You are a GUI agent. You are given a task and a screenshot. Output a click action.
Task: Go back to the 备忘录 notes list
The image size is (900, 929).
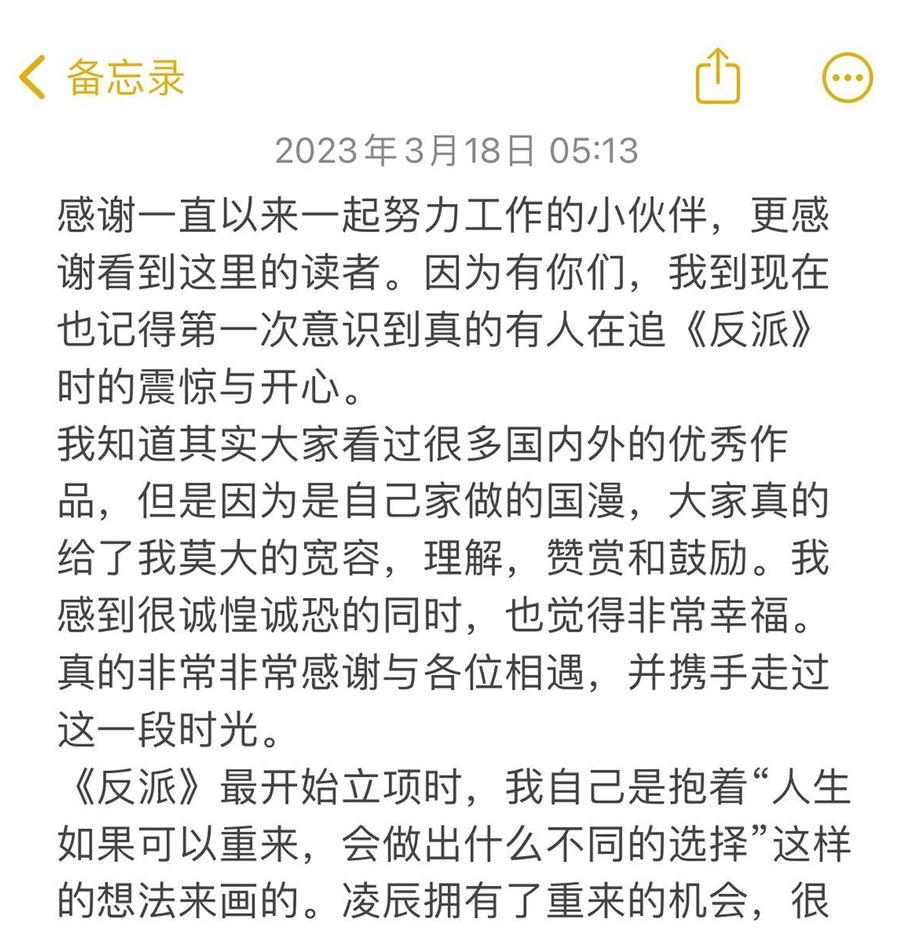101,77
